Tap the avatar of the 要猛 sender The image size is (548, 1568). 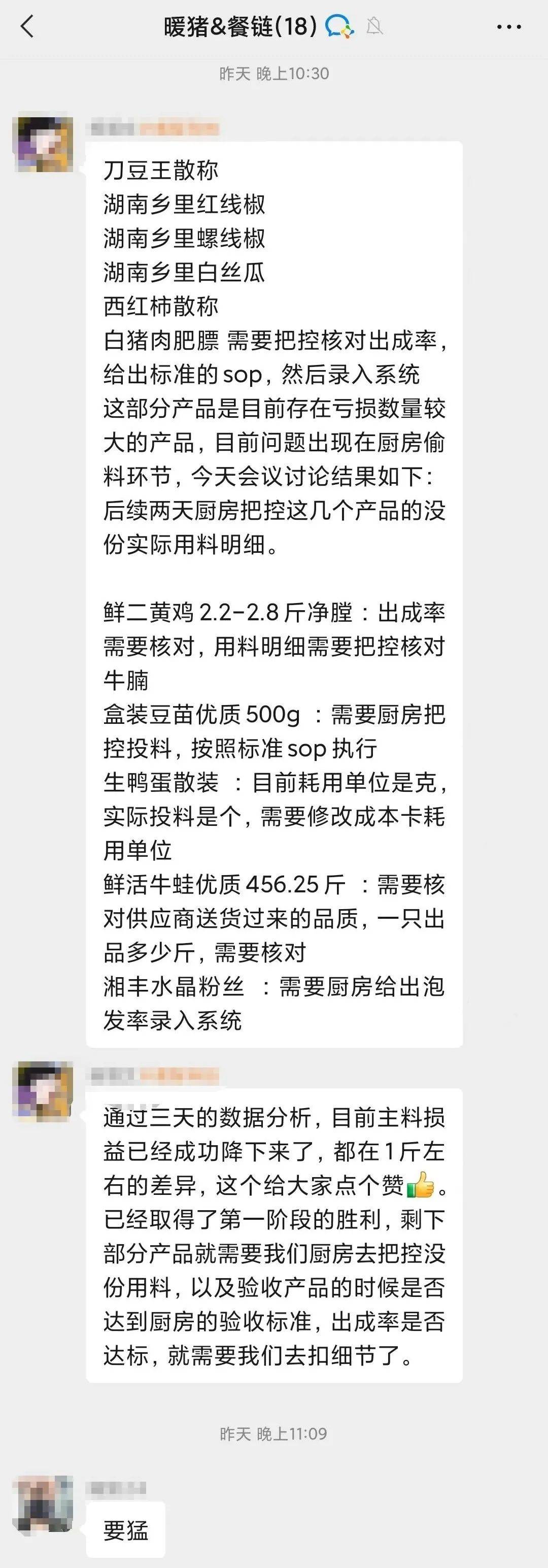(x=43, y=1503)
